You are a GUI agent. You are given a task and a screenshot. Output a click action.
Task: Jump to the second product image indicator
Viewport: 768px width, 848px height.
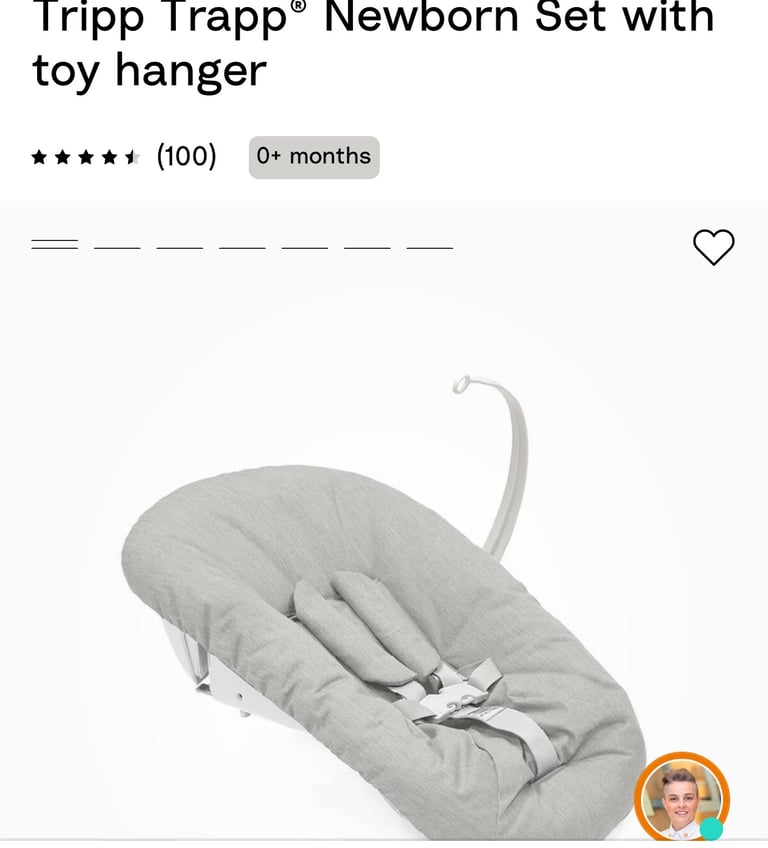pos(117,246)
